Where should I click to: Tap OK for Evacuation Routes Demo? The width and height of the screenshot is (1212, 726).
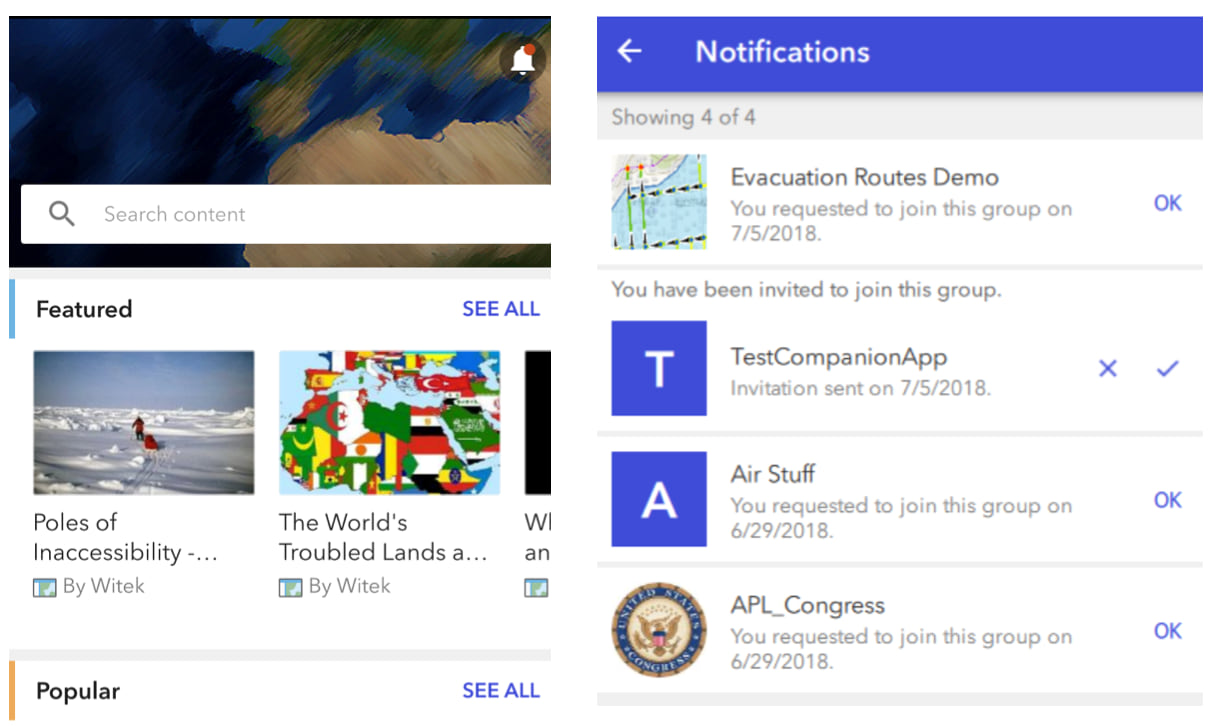coord(1167,203)
